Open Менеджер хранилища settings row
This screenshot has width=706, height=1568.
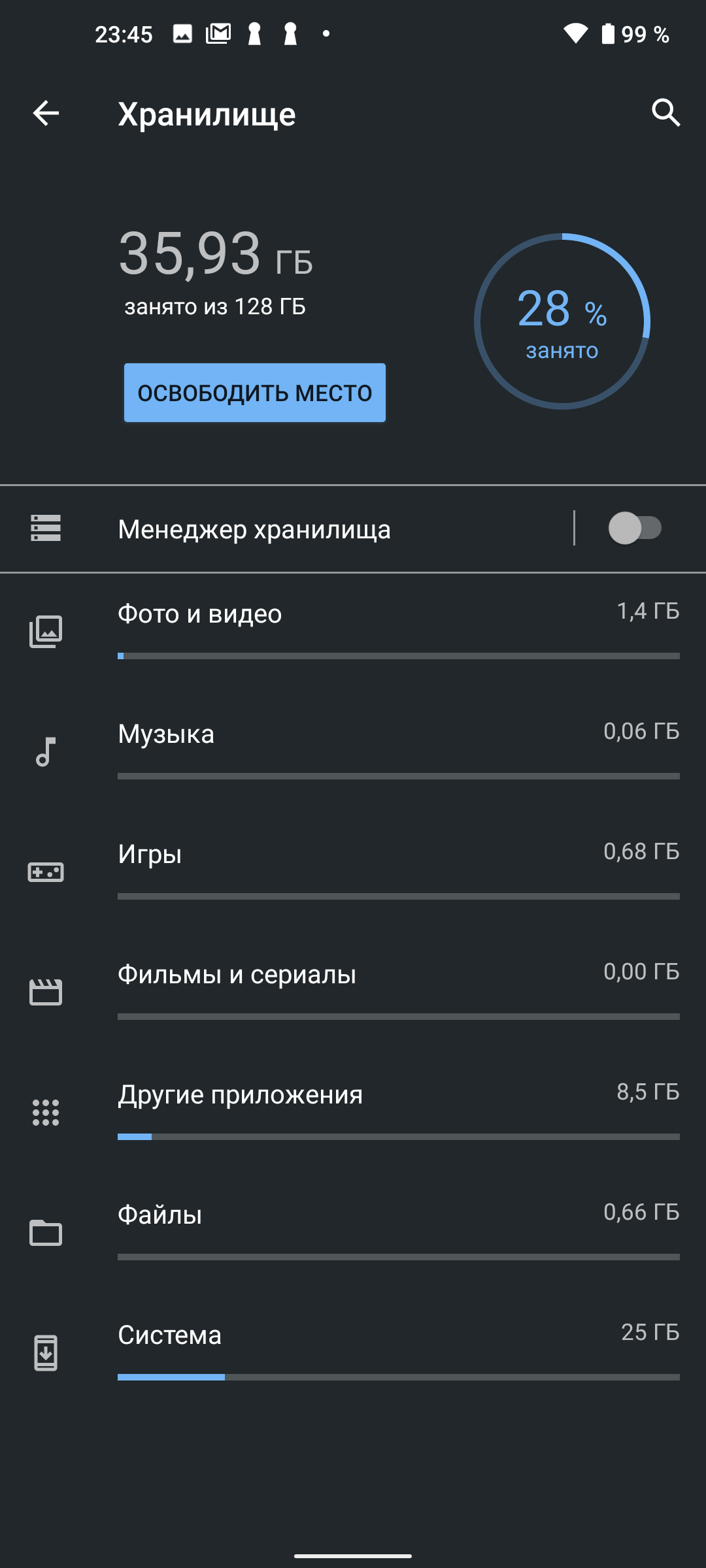[286, 529]
